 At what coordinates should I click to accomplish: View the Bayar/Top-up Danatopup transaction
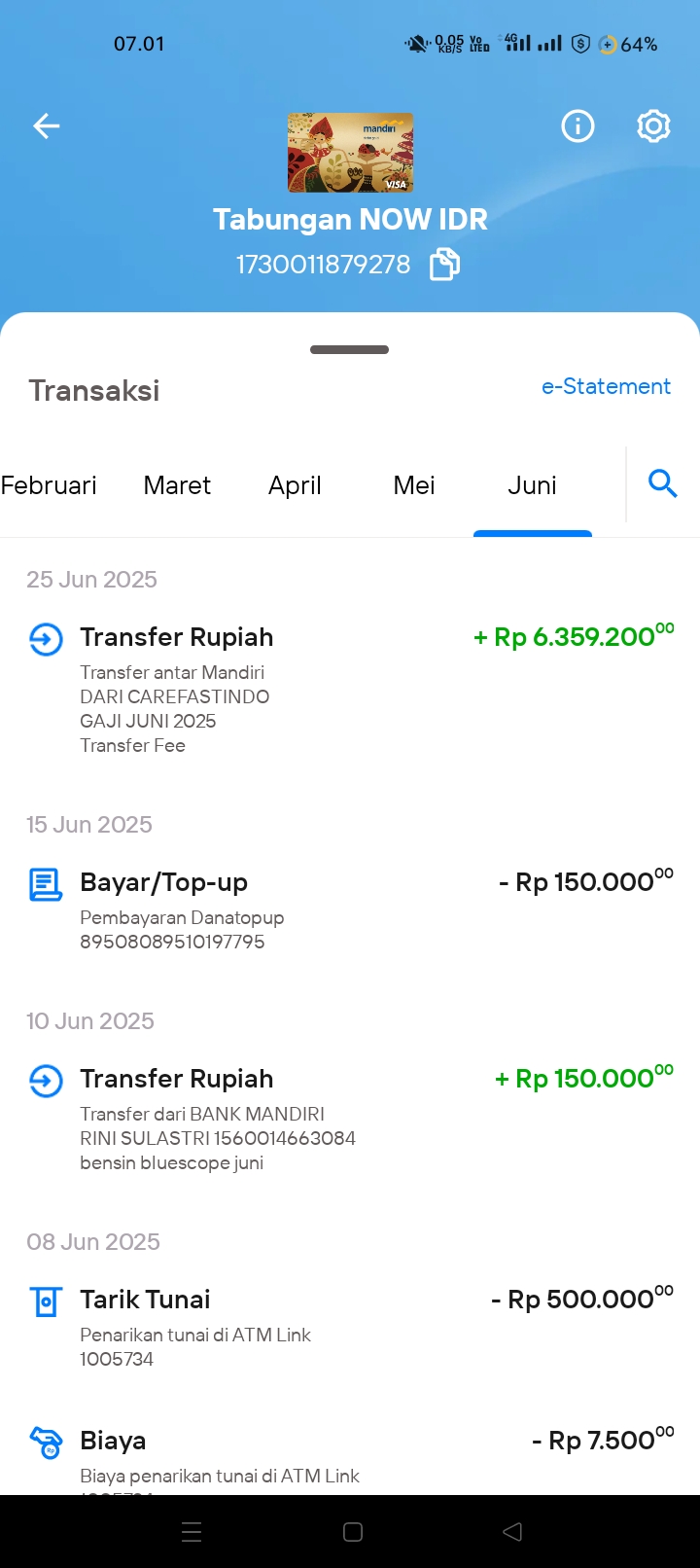point(350,910)
